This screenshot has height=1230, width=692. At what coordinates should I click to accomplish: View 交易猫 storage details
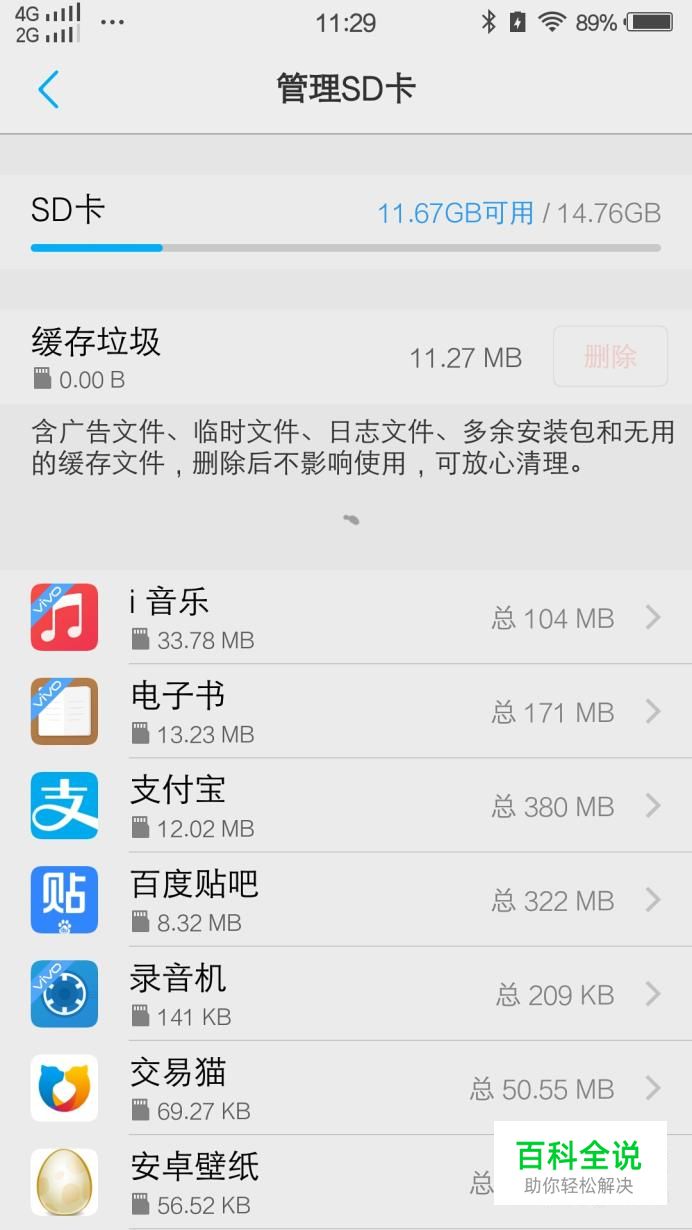[346, 1088]
